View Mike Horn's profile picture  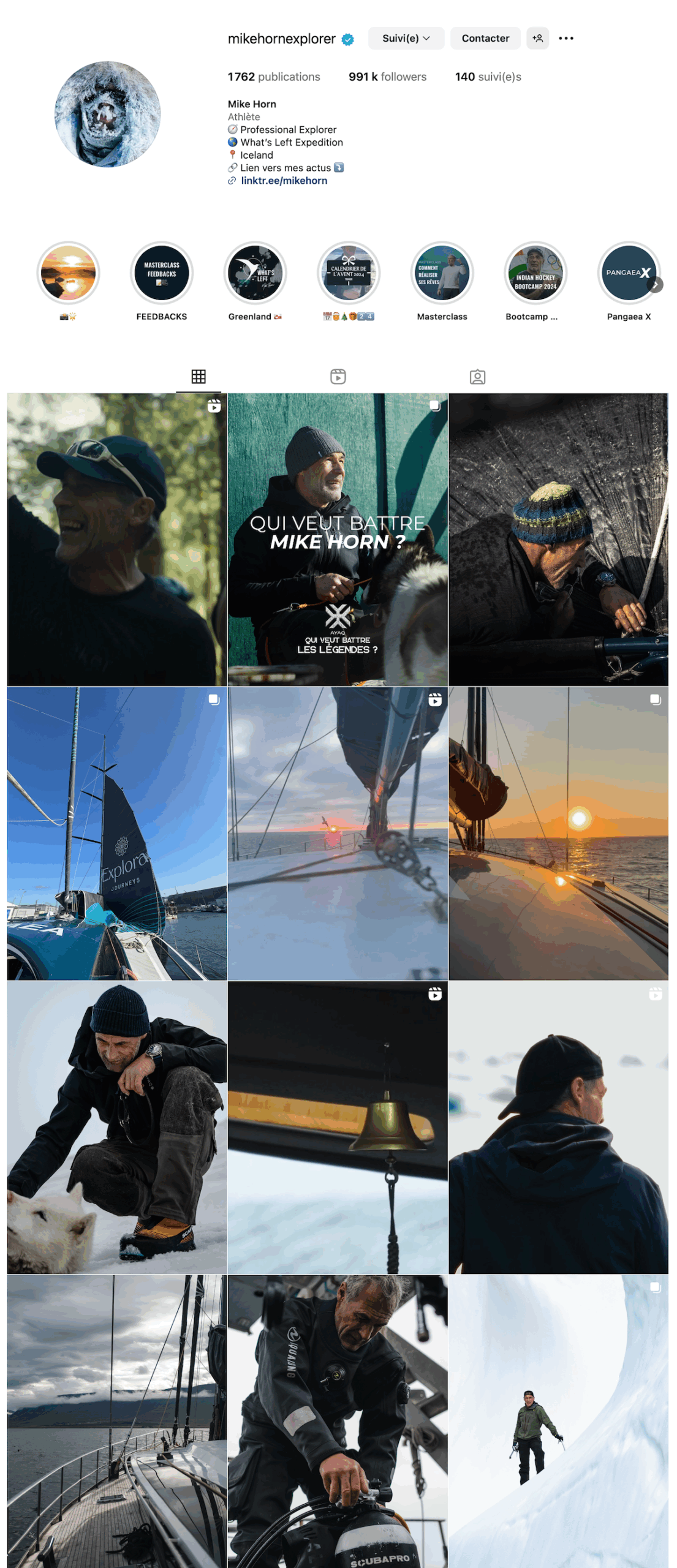point(108,114)
